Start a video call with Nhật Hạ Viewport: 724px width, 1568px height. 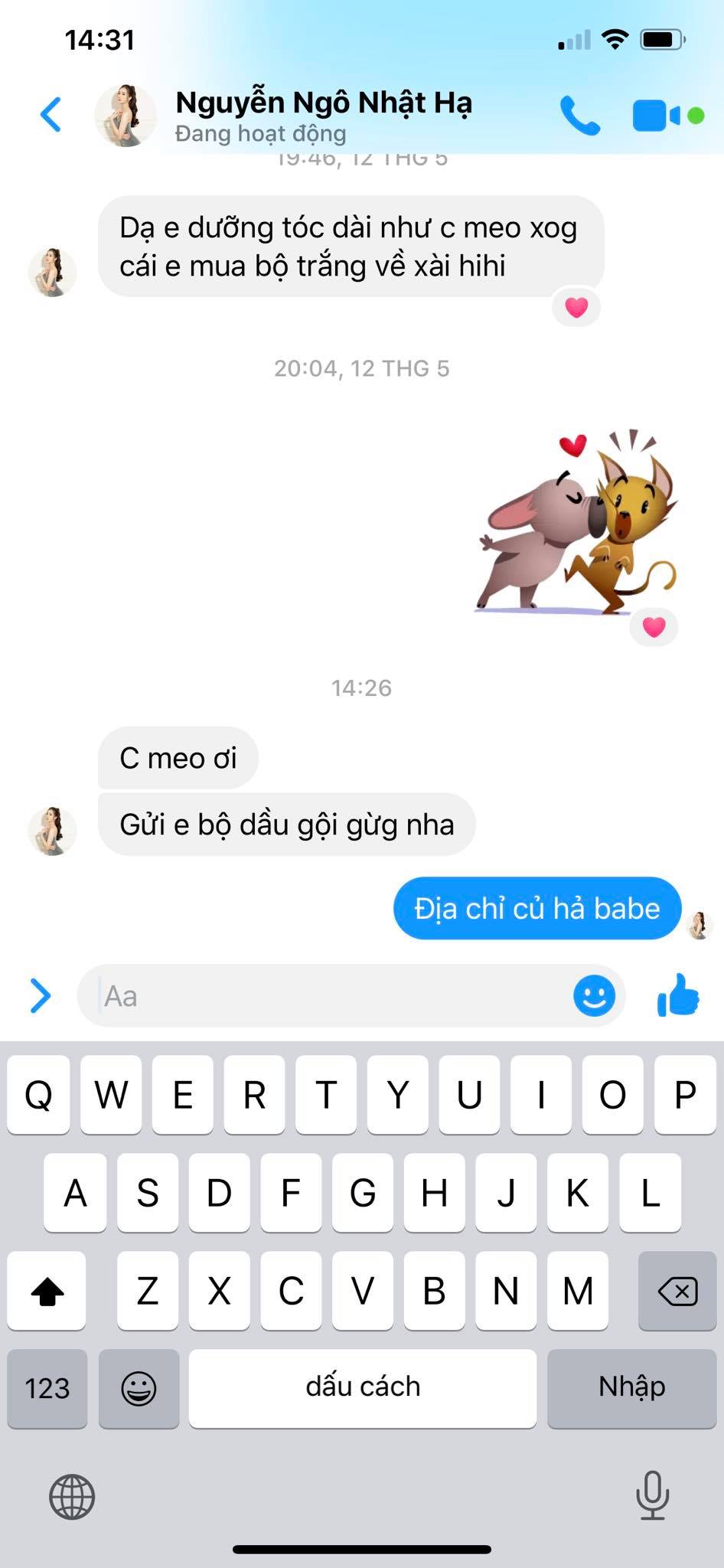[x=656, y=116]
